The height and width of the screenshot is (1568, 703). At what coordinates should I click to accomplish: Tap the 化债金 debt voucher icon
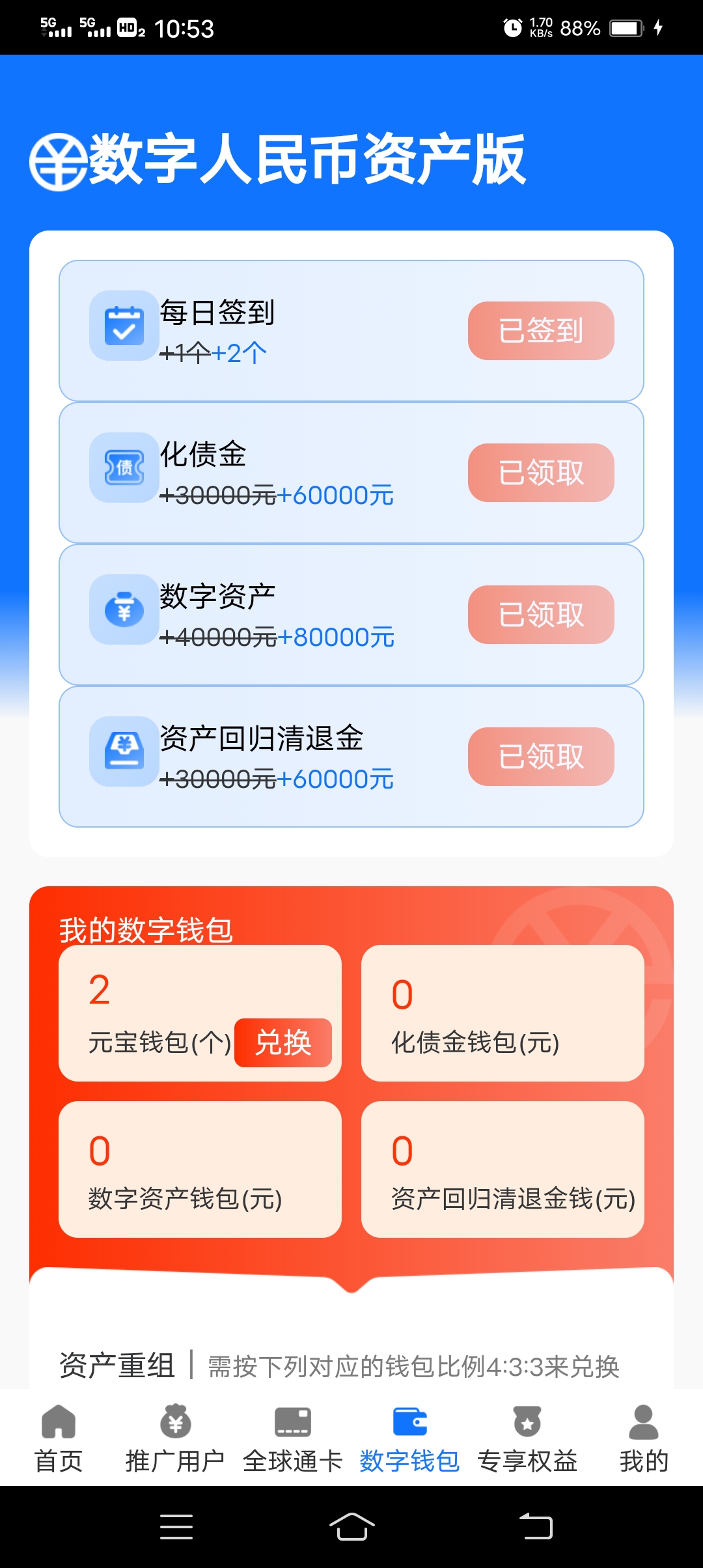tap(124, 468)
